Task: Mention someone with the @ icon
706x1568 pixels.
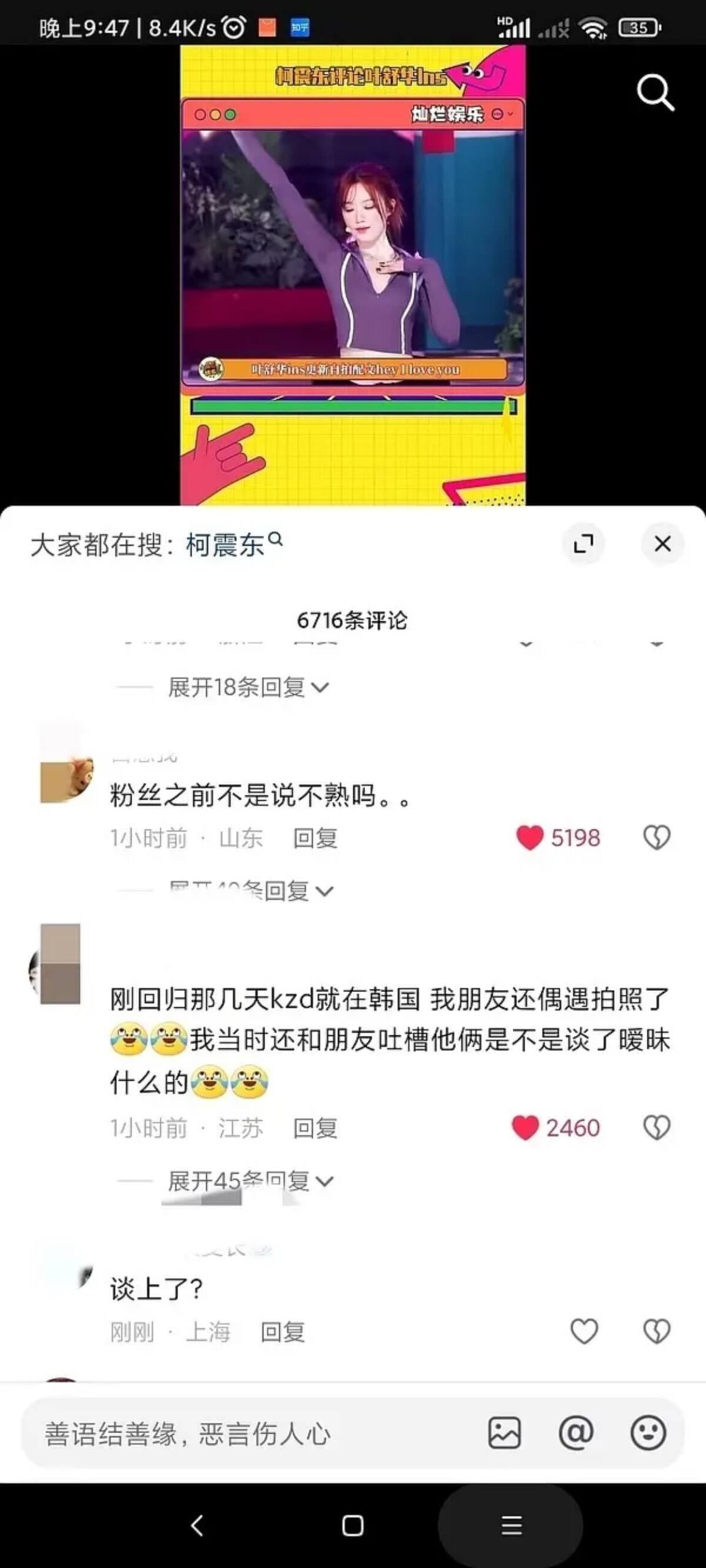Action: (x=576, y=1433)
